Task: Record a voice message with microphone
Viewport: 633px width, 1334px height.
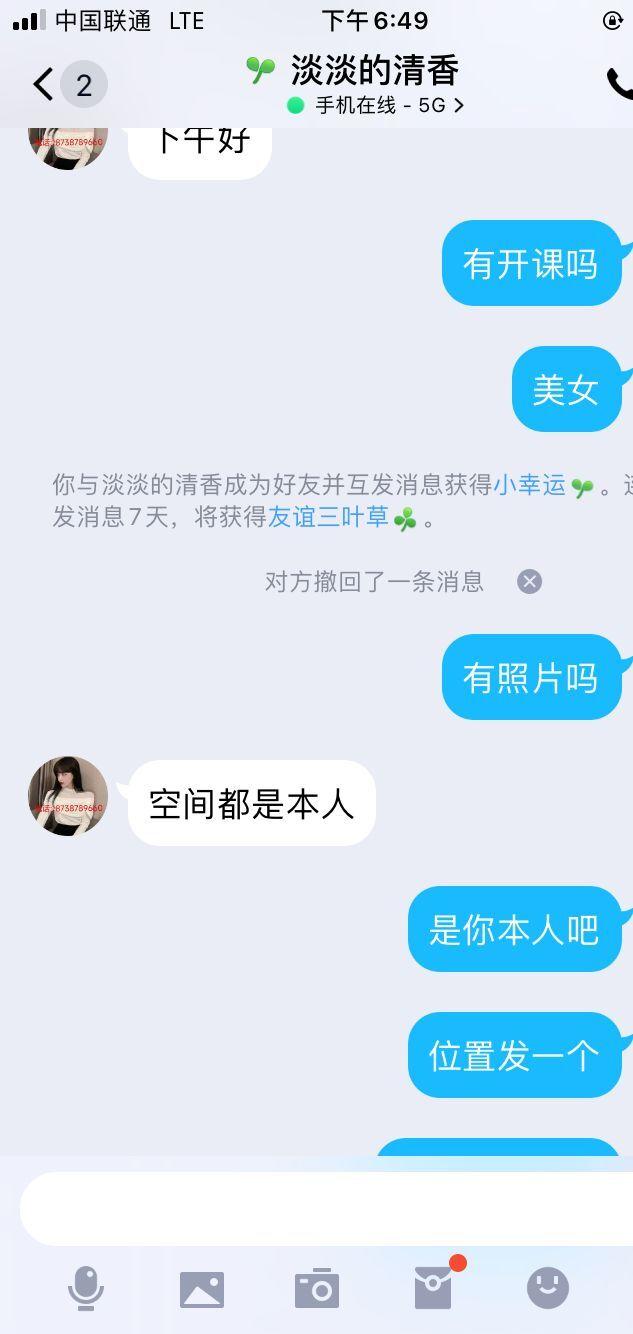Action: click(x=86, y=1288)
